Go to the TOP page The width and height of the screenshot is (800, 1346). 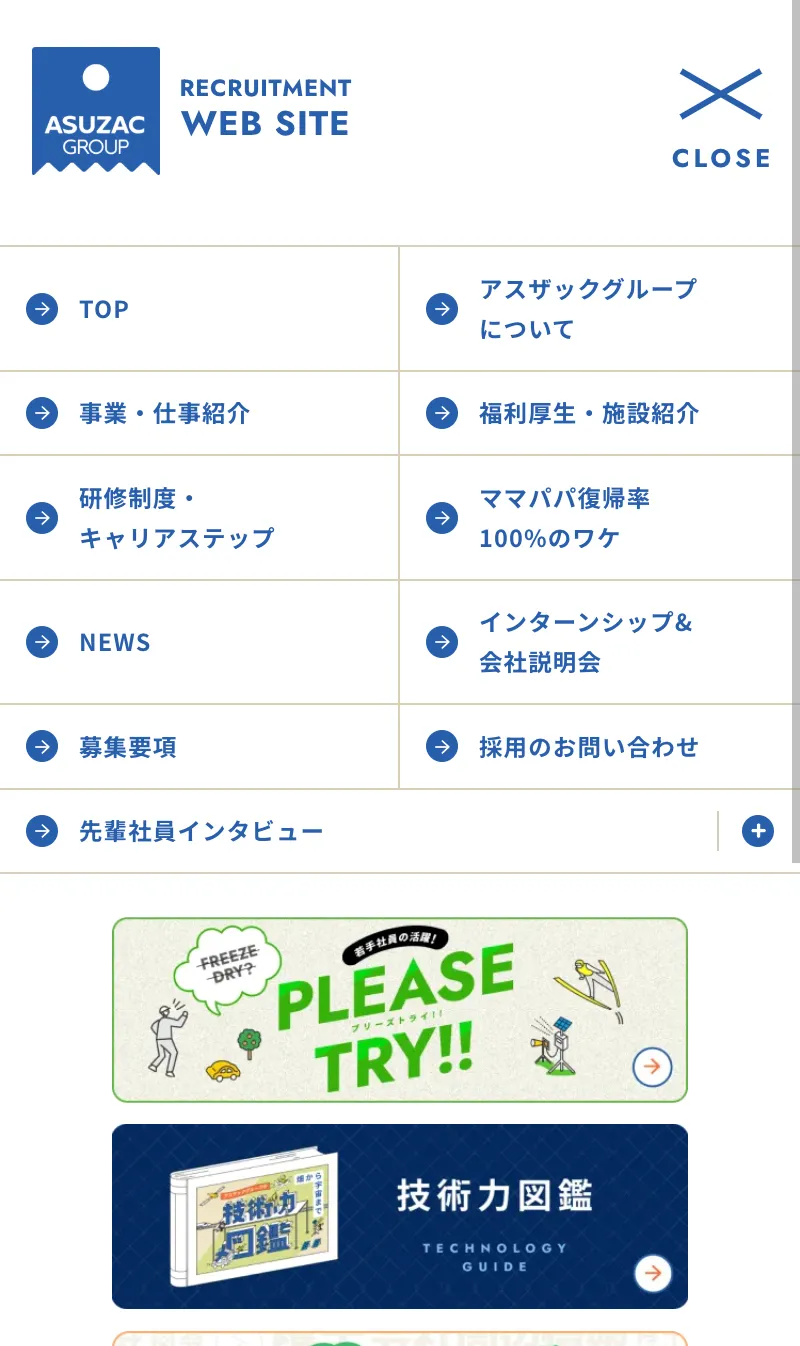click(x=104, y=309)
